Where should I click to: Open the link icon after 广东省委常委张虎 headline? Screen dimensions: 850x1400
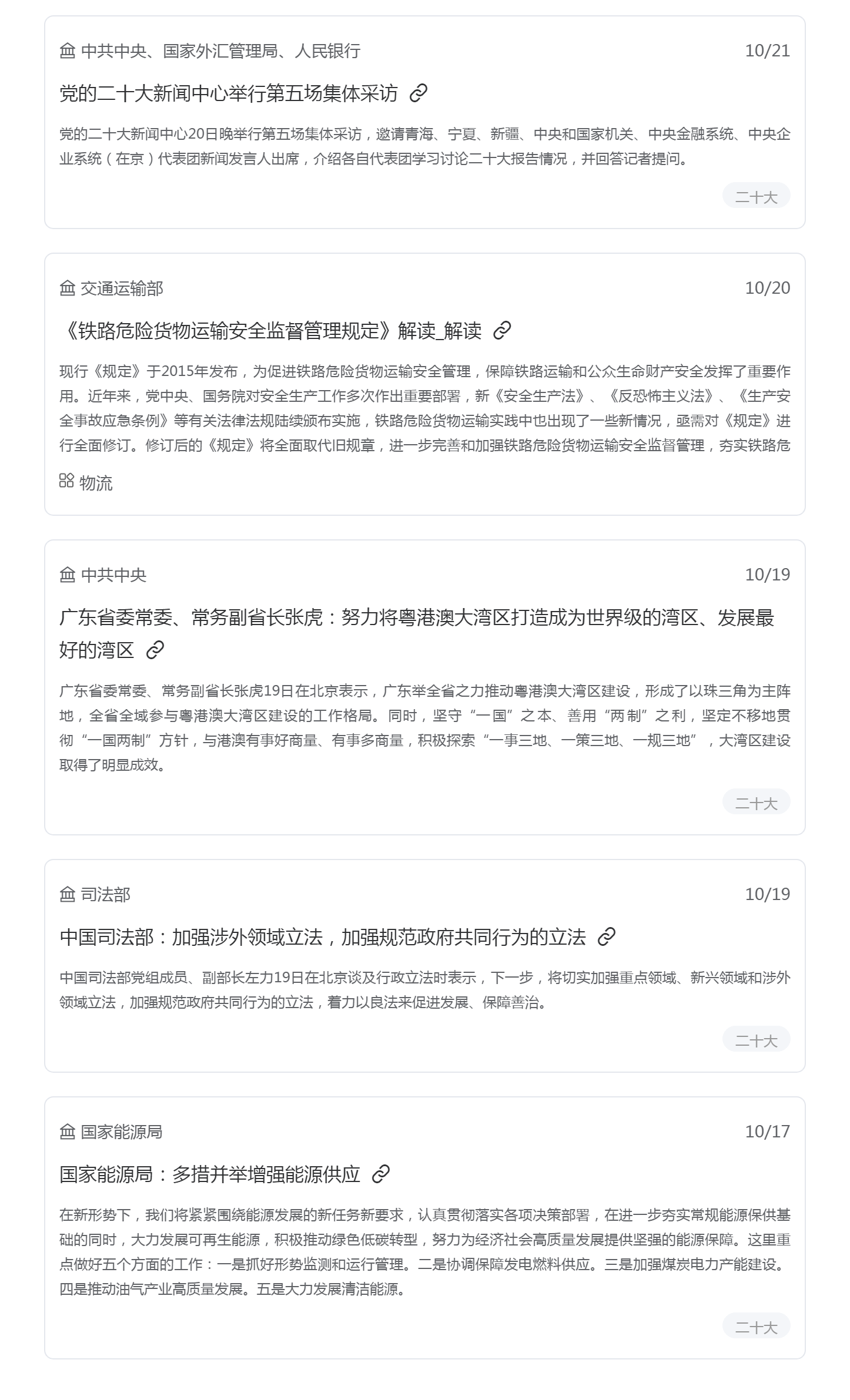click(x=155, y=650)
